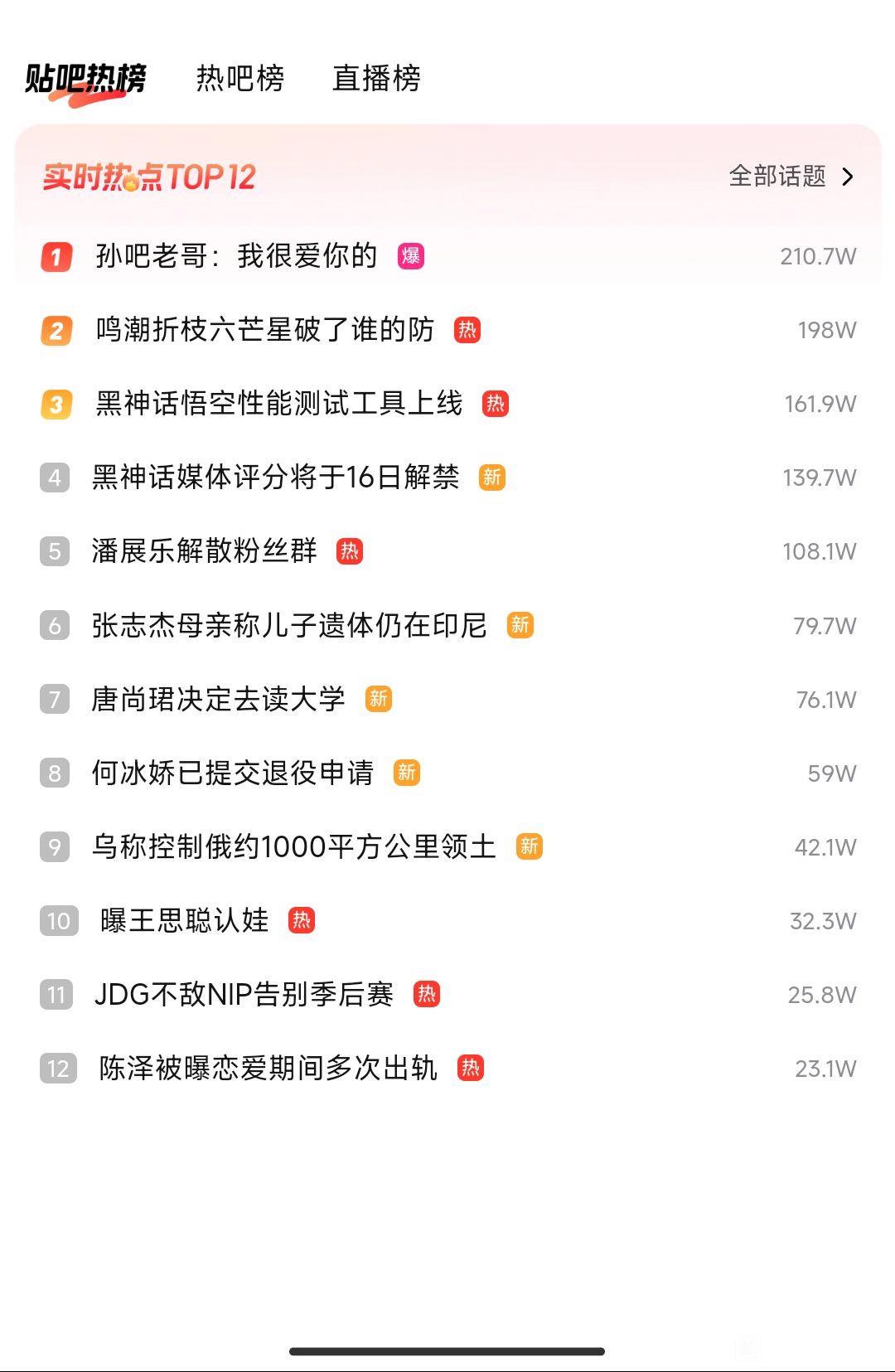Image resolution: width=895 pixels, height=1372 pixels.
Task: Open 何冰娇已提交退役申请 topic
Action: (x=233, y=773)
